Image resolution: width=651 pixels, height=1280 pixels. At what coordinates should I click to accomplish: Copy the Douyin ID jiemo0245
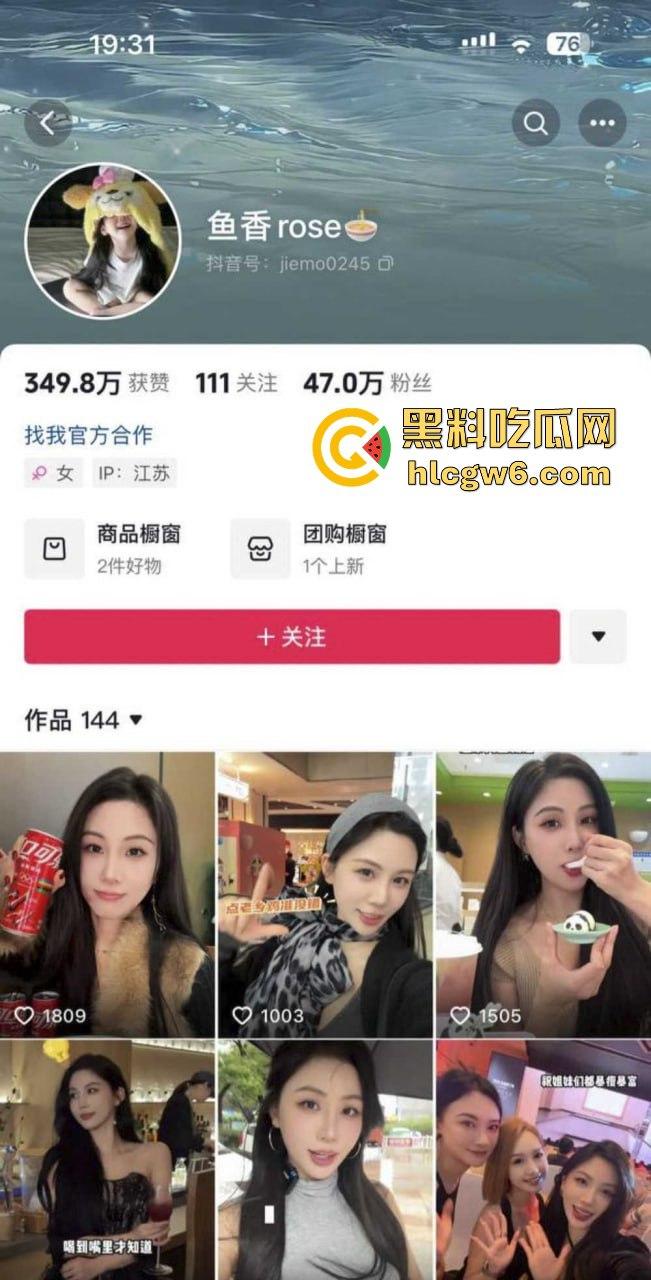click(386, 264)
